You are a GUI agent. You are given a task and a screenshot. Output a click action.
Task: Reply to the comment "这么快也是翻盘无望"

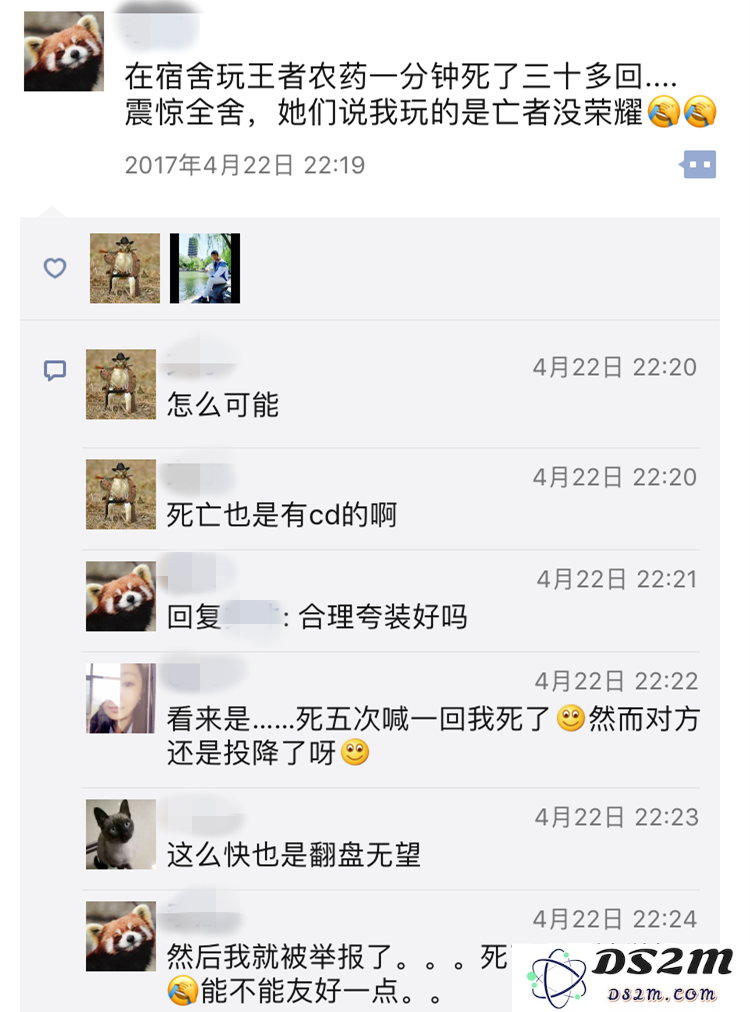tap(294, 855)
